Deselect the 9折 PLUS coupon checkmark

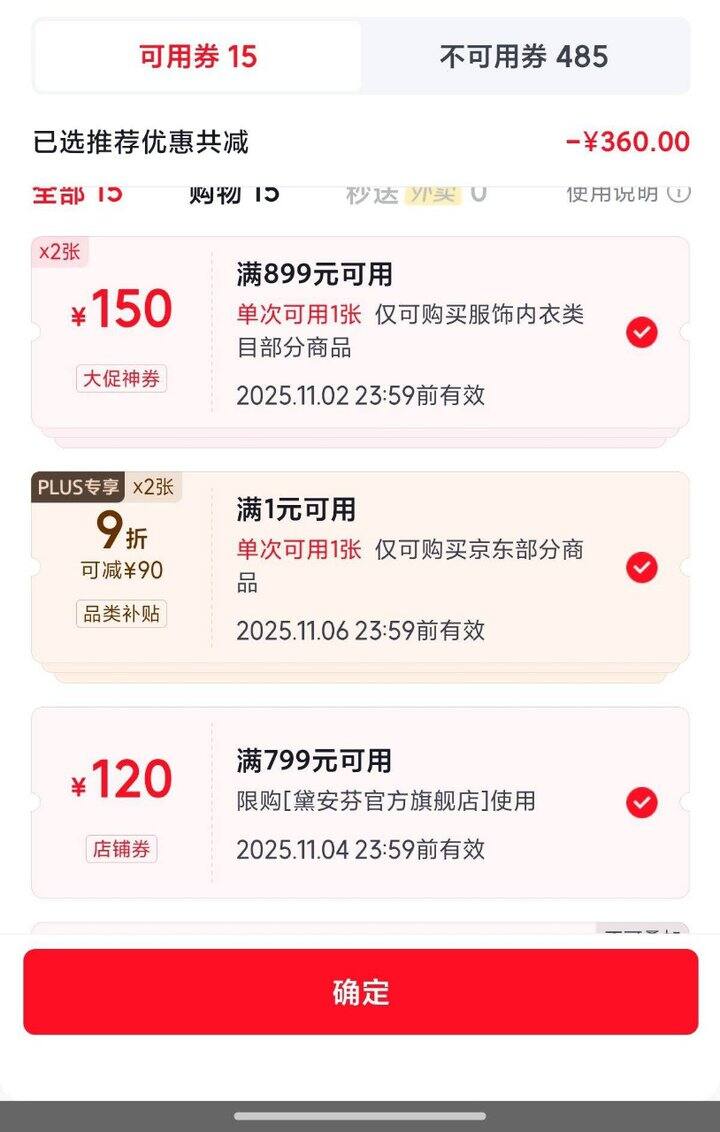[x=641, y=568]
